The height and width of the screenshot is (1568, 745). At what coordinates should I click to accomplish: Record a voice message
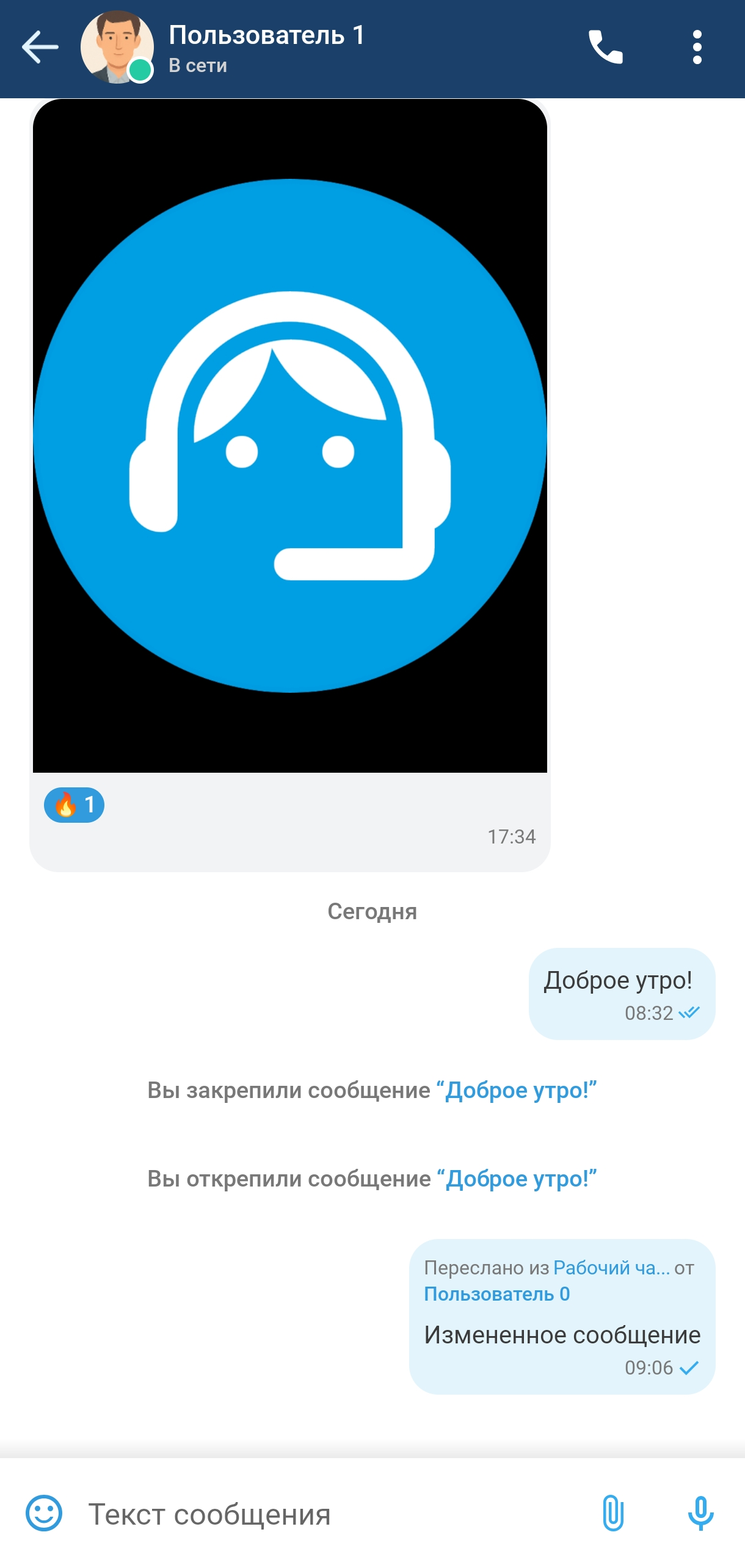click(x=700, y=1513)
